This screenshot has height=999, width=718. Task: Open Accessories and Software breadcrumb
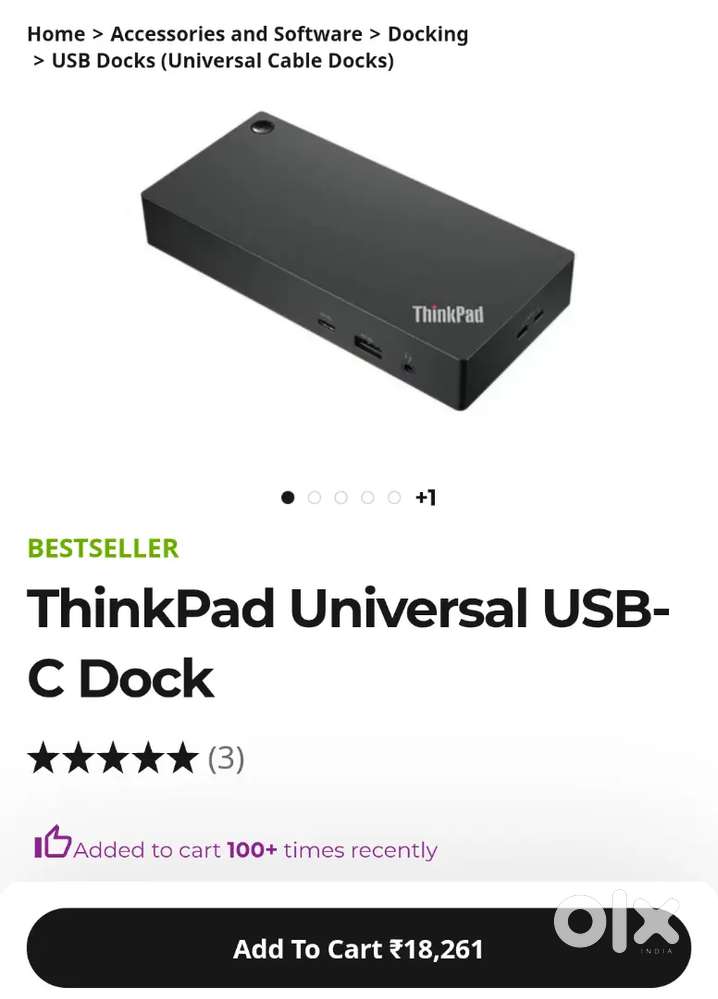pos(236,34)
